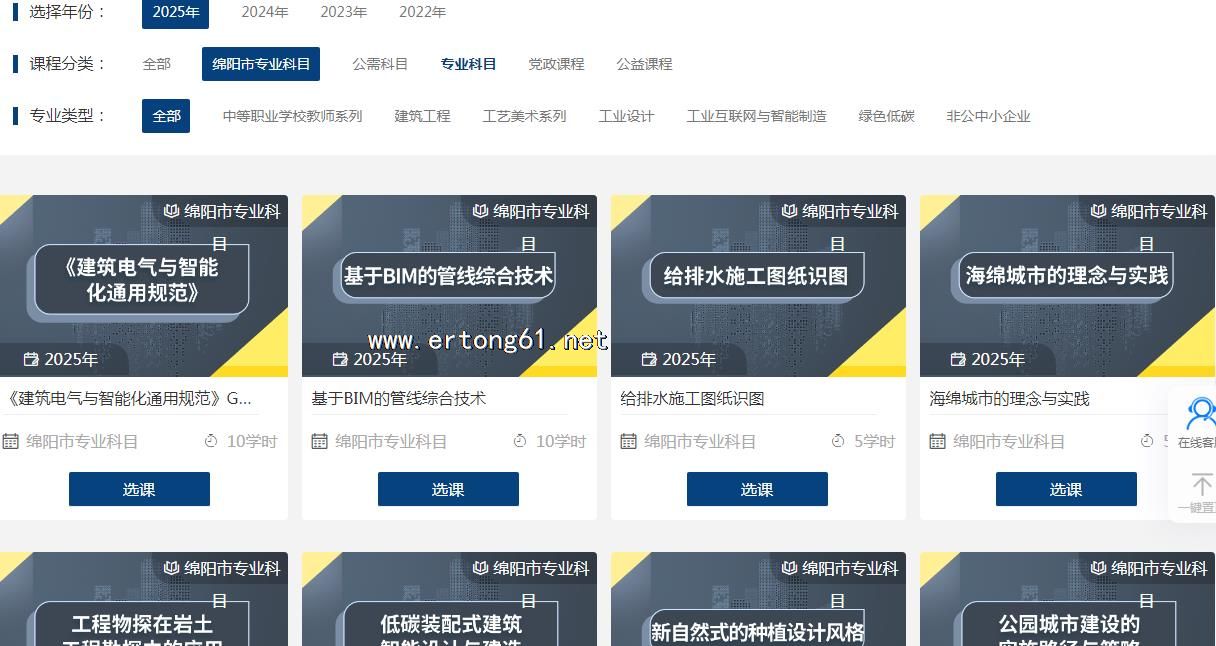The height and width of the screenshot is (646, 1216).
Task: Open the 给排水施工图纸识图 course card
Action: point(758,286)
